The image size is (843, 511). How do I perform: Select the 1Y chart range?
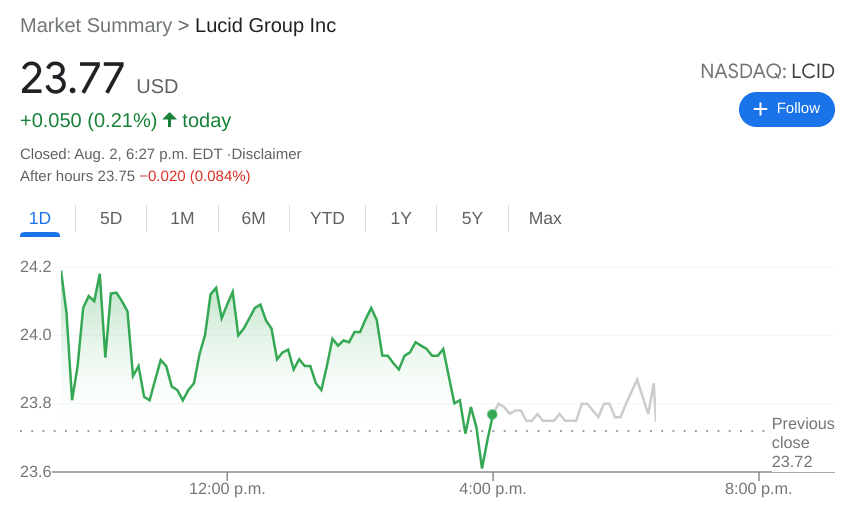tap(401, 218)
